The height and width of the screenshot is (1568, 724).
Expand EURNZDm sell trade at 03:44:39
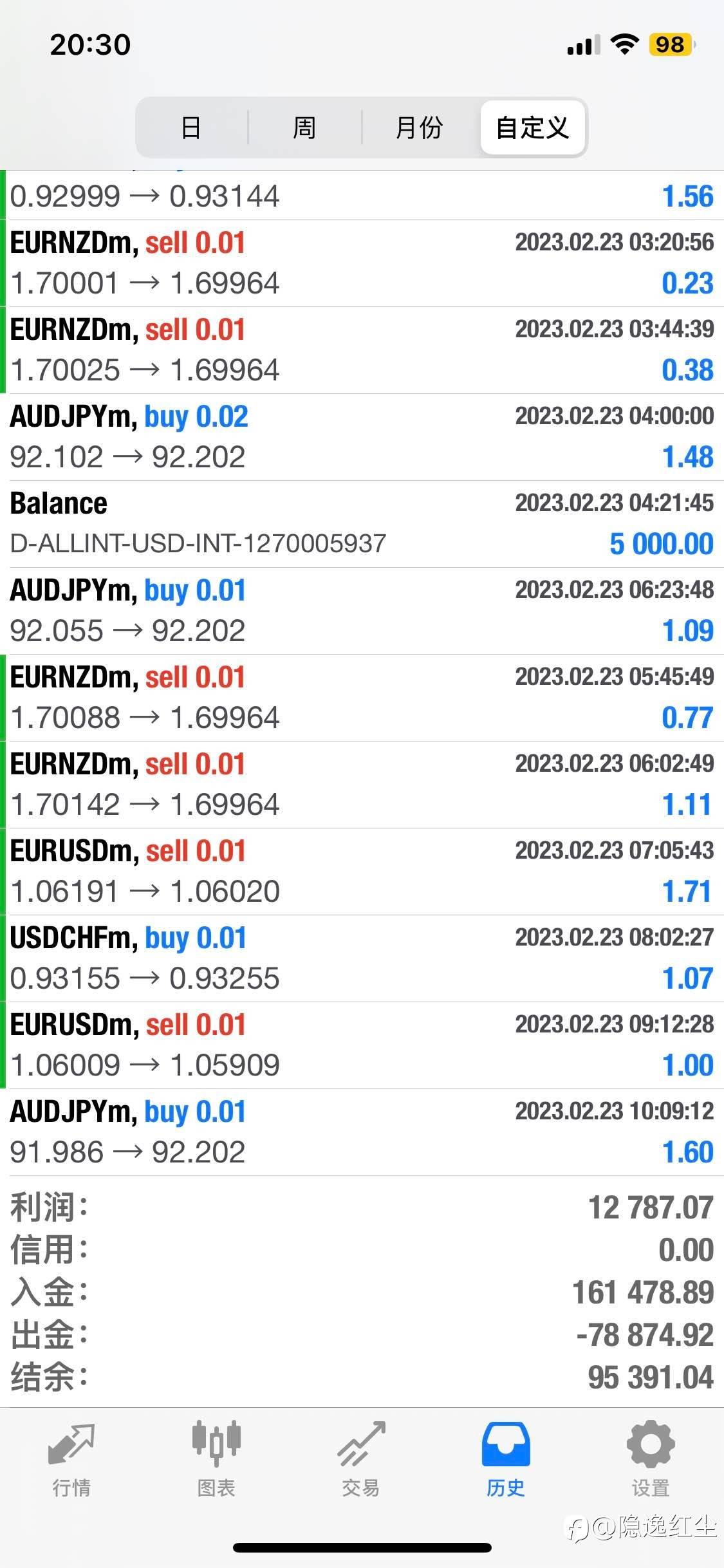[362, 350]
